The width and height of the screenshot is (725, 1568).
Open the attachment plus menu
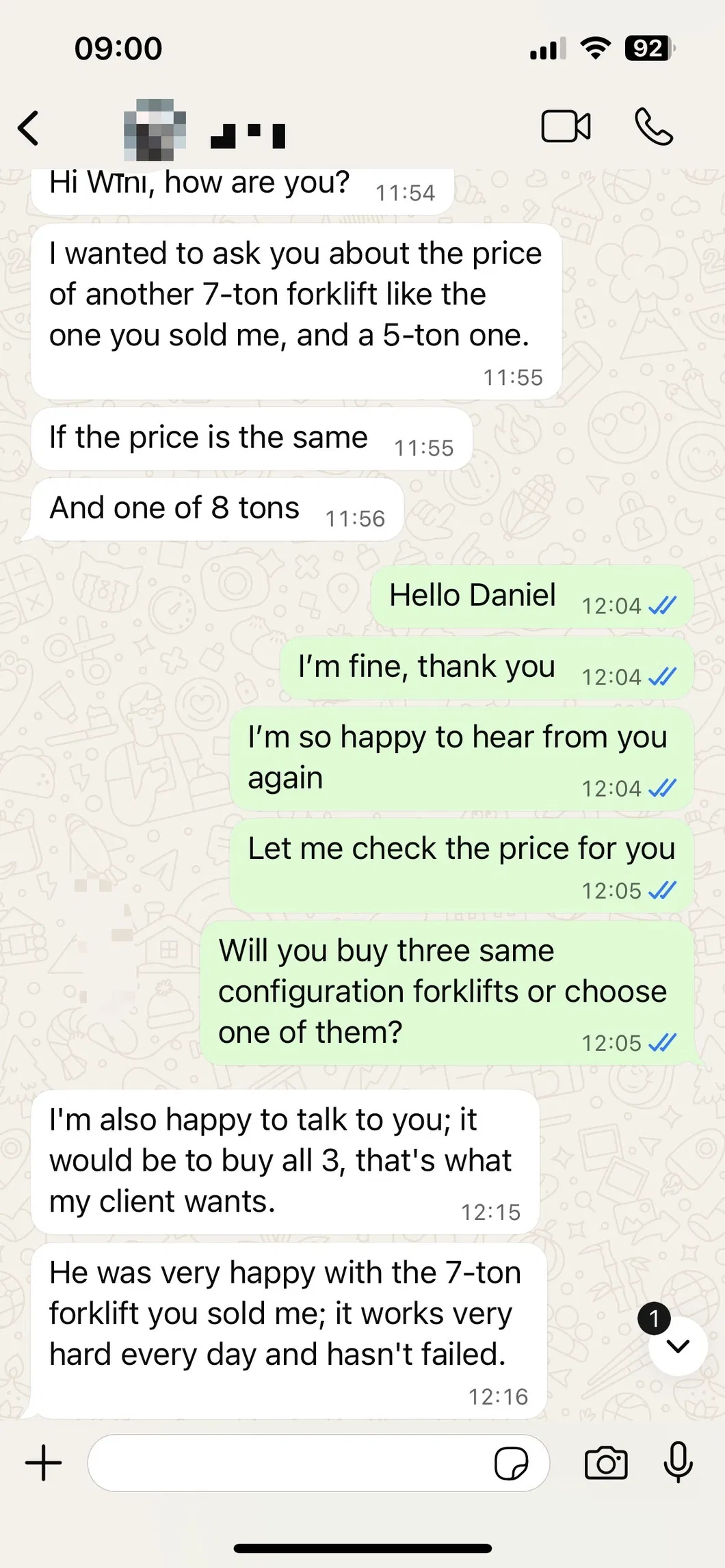tap(43, 1463)
